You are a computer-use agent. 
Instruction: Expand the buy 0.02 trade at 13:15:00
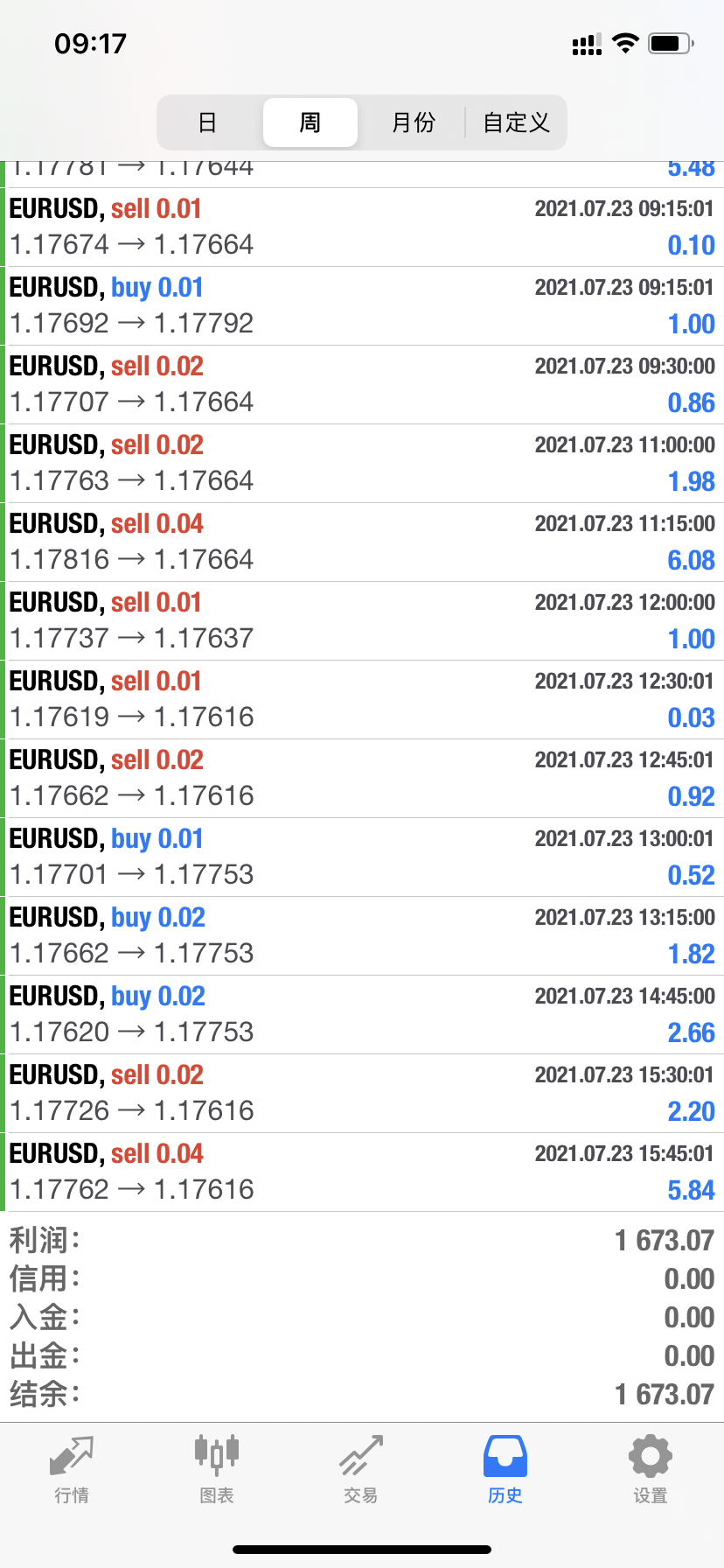click(362, 936)
